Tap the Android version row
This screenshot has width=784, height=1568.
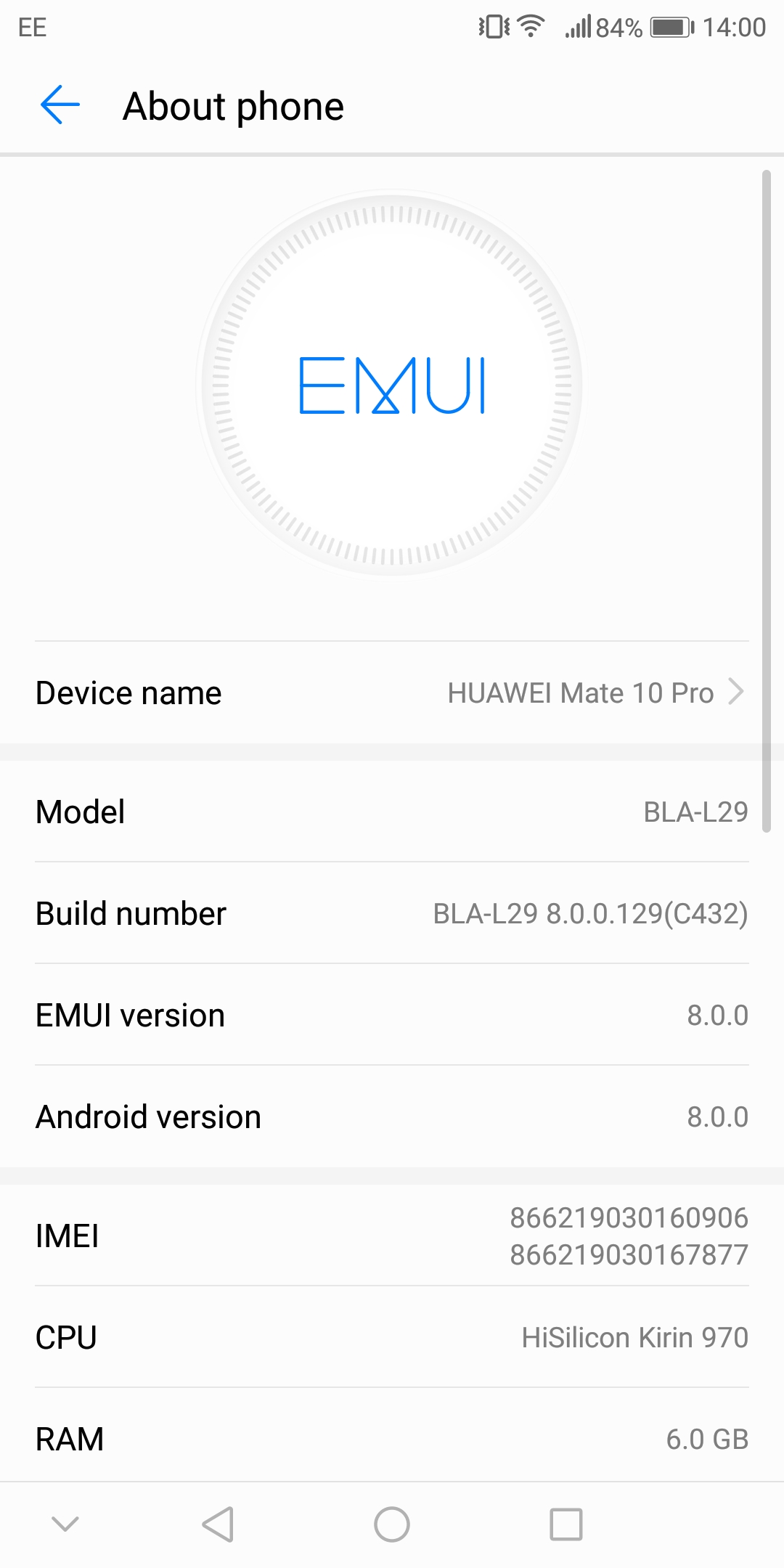click(x=392, y=1116)
